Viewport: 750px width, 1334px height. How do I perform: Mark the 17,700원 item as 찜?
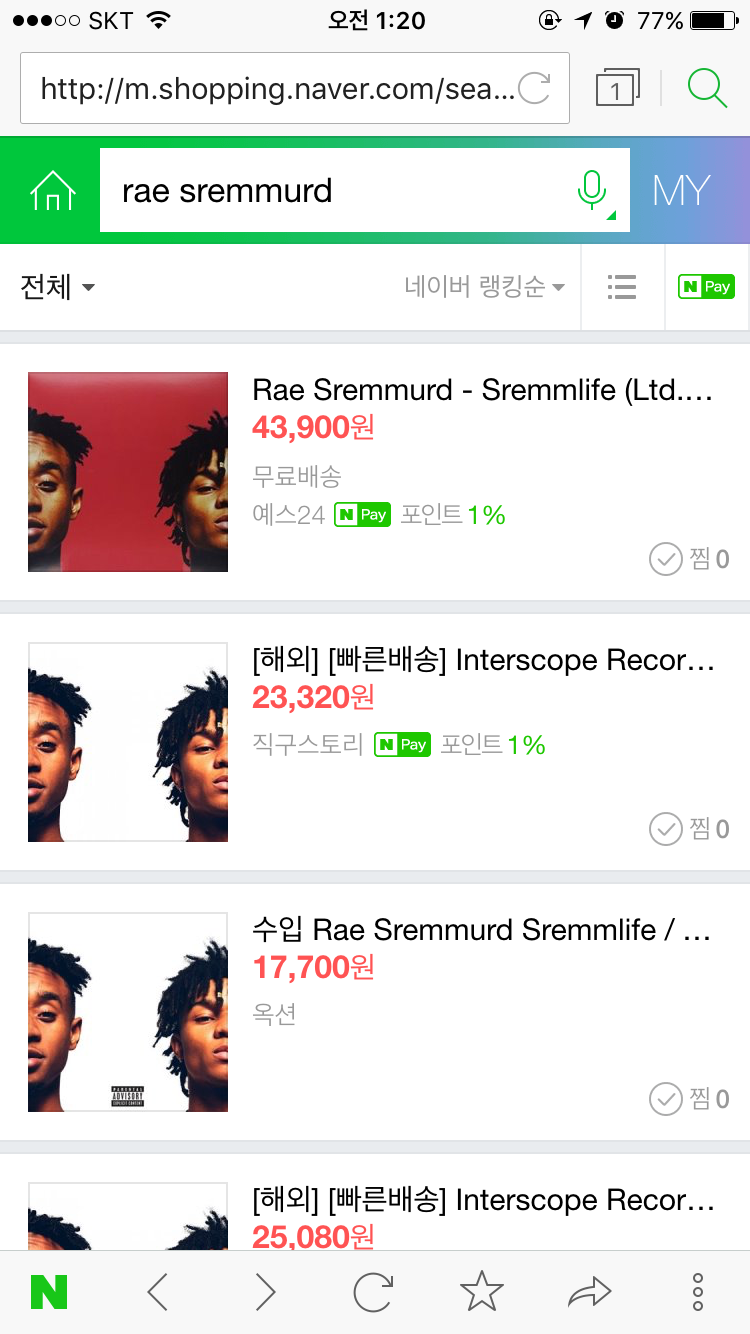click(x=690, y=1099)
